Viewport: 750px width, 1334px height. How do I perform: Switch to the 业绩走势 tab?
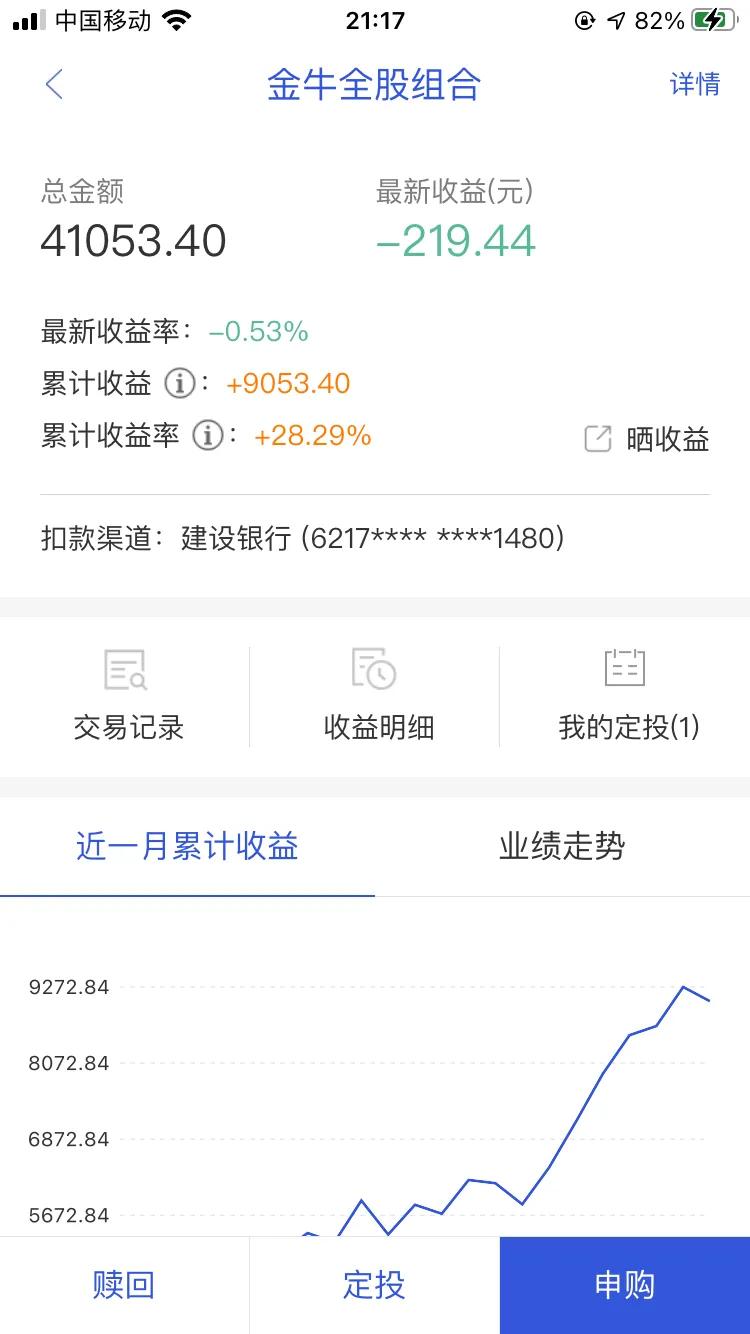pyautogui.click(x=562, y=847)
